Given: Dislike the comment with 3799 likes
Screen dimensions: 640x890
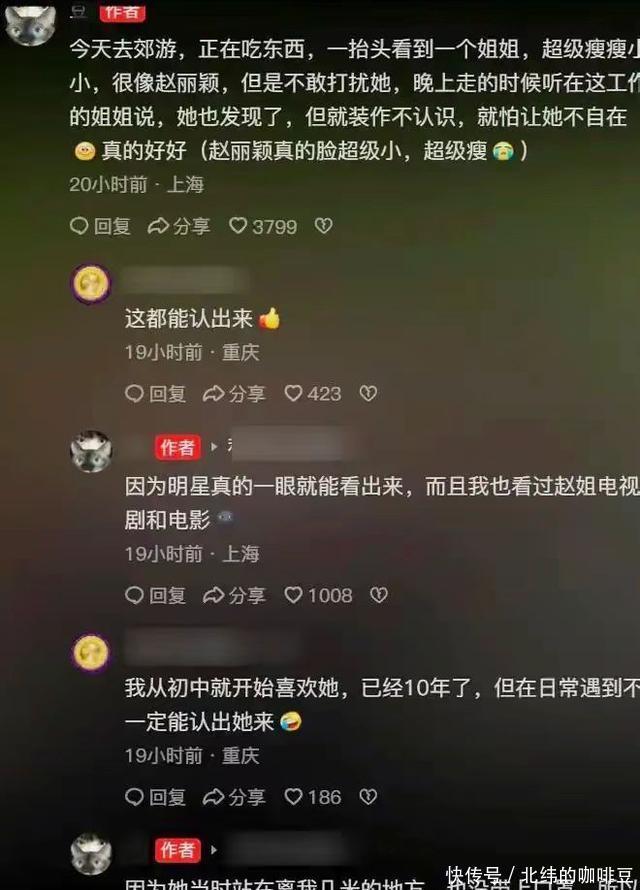Looking at the screenshot, I should pyautogui.click(x=323, y=227).
